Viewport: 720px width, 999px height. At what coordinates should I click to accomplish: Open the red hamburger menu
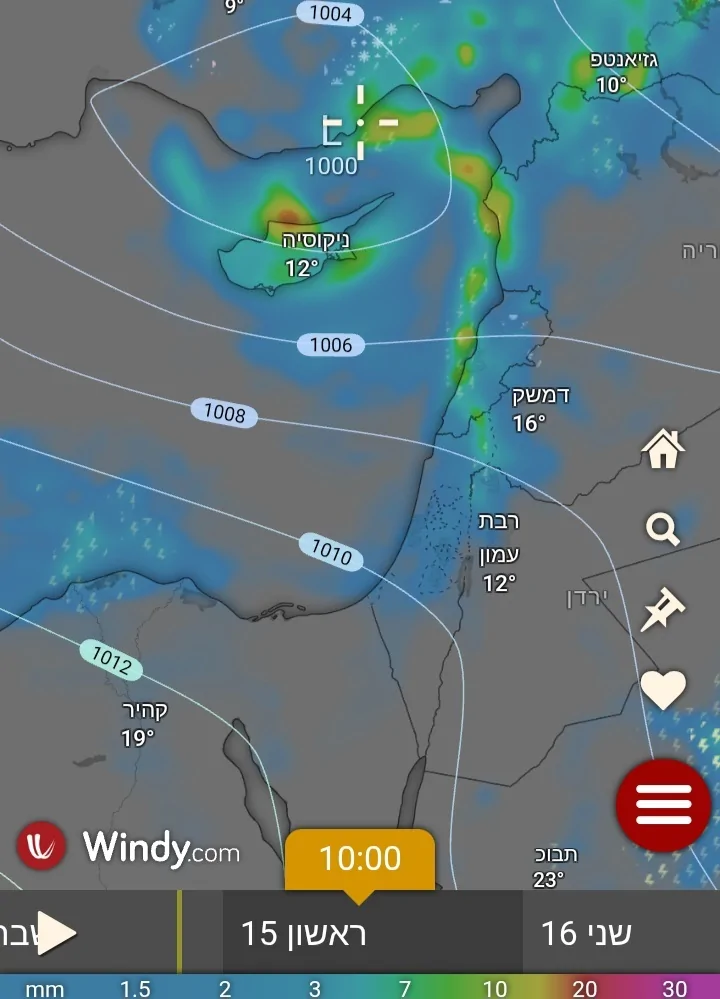tap(663, 804)
